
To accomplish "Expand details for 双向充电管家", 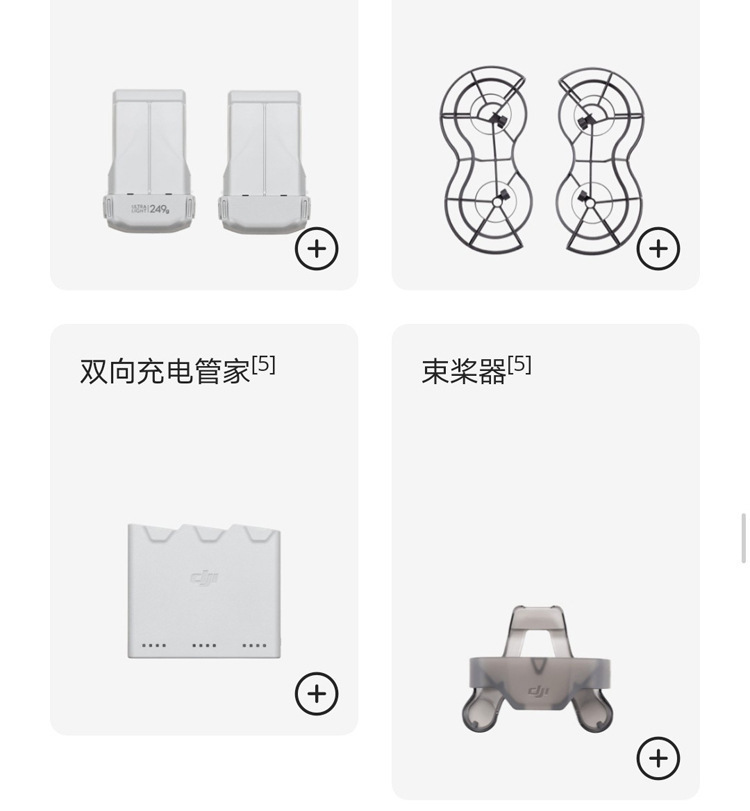I will click(x=316, y=693).
